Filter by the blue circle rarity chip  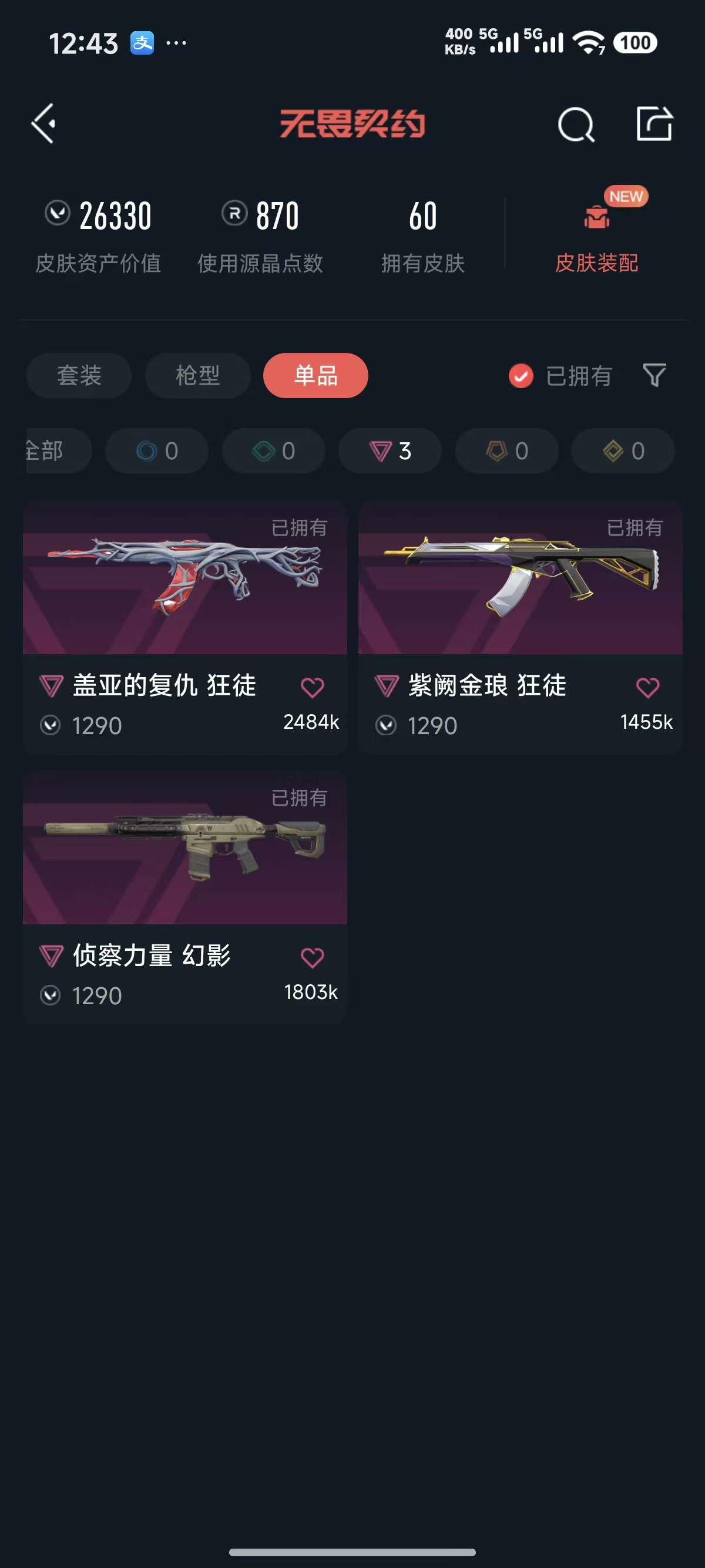157,451
